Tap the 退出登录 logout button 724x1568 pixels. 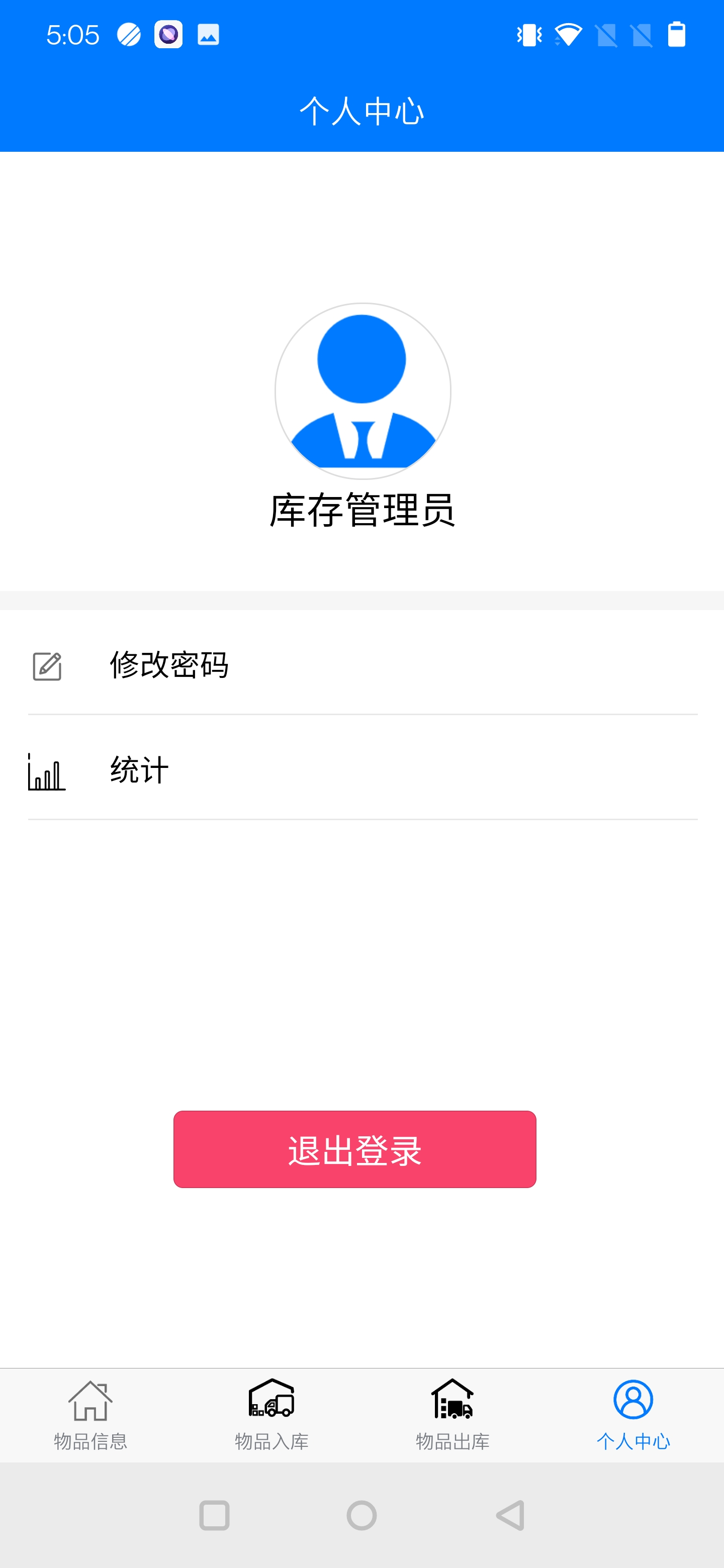[x=354, y=1149]
